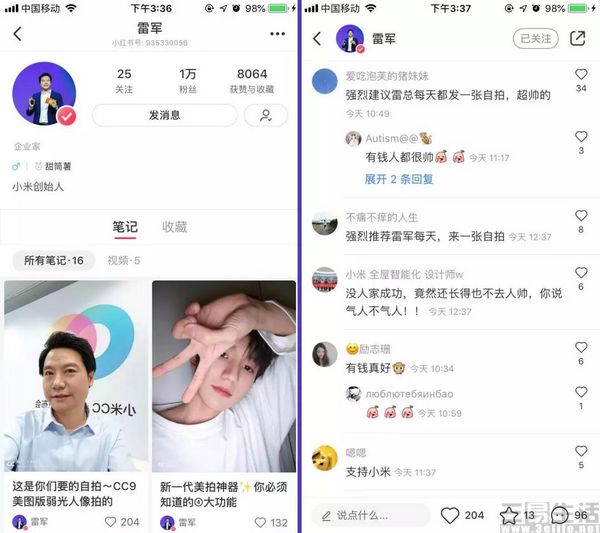Like the note with the bottom heart, 204

click(451, 515)
